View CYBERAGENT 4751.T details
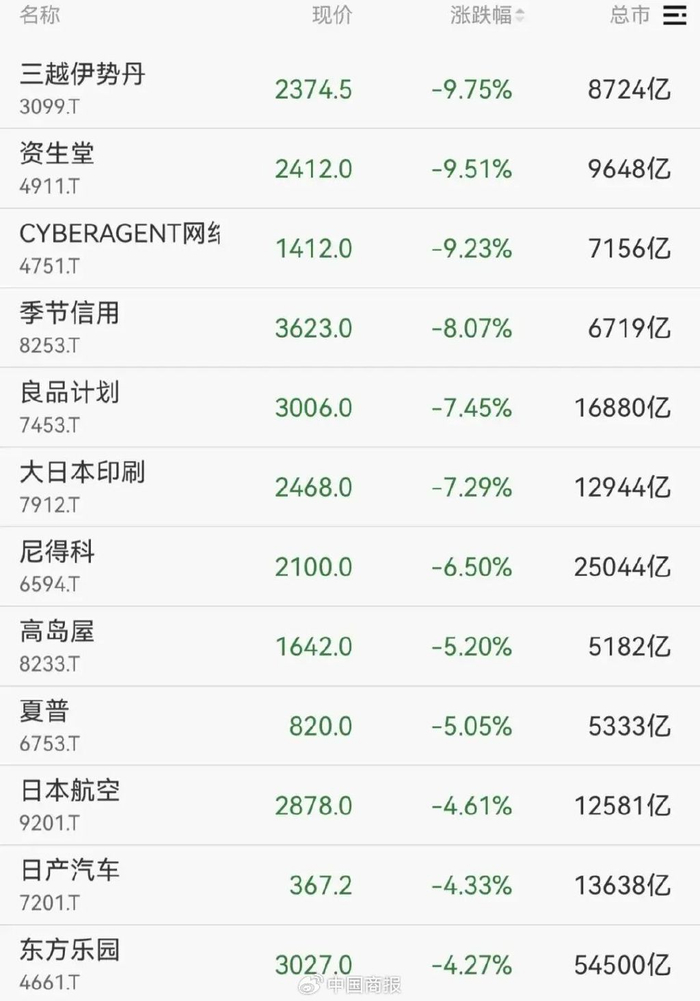 (x=350, y=248)
